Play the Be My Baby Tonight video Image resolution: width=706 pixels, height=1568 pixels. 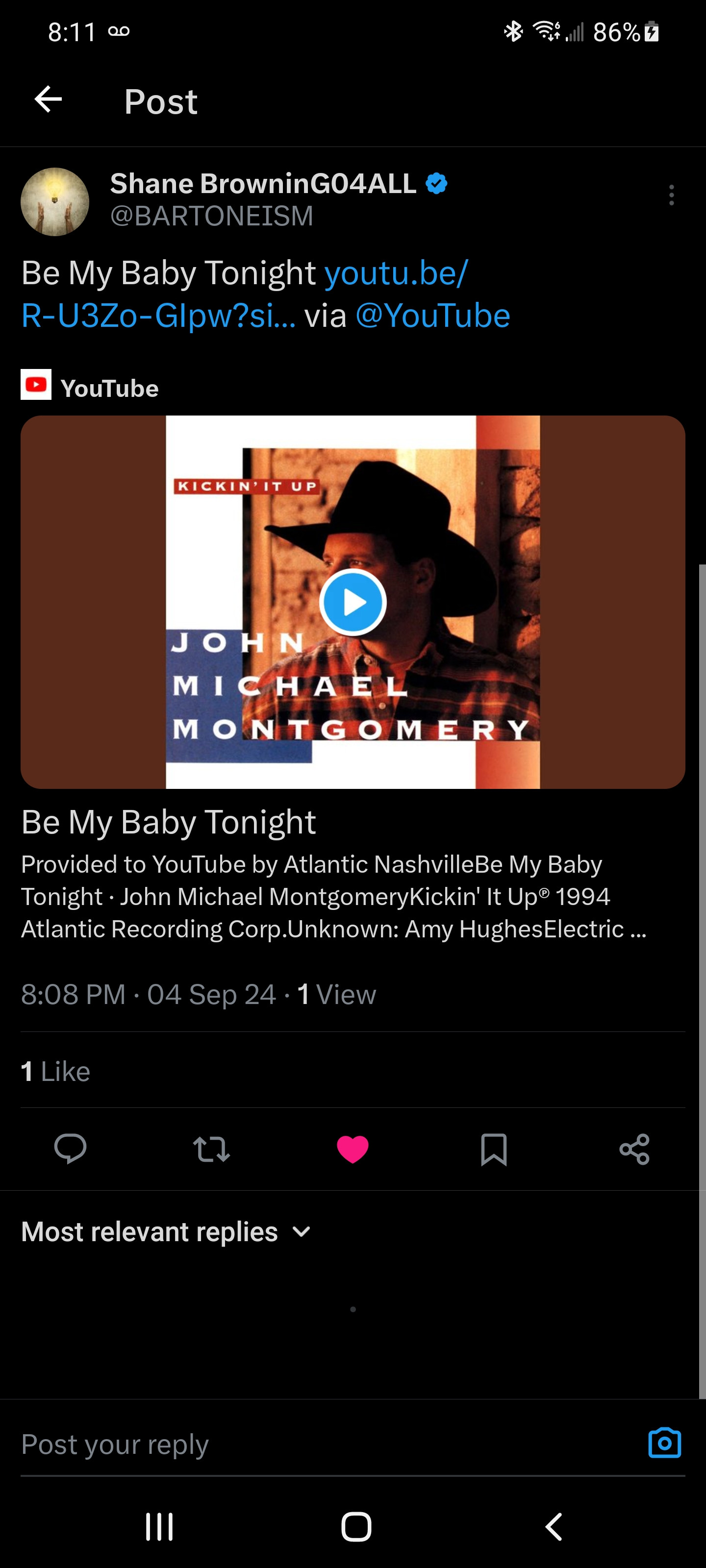pyautogui.click(x=353, y=602)
